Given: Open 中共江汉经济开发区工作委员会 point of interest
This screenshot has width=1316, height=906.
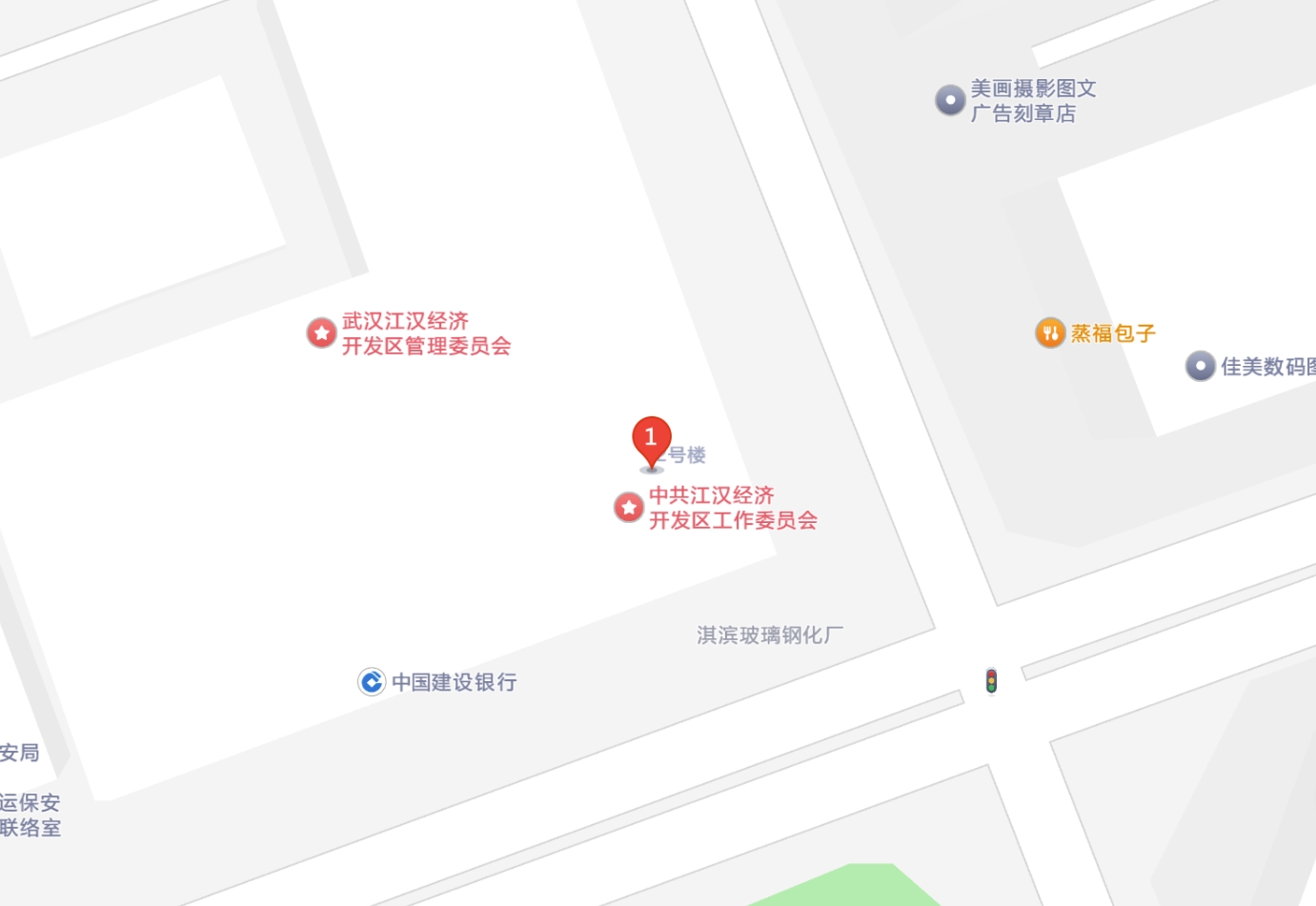Looking at the screenshot, I should click(629, 507).
